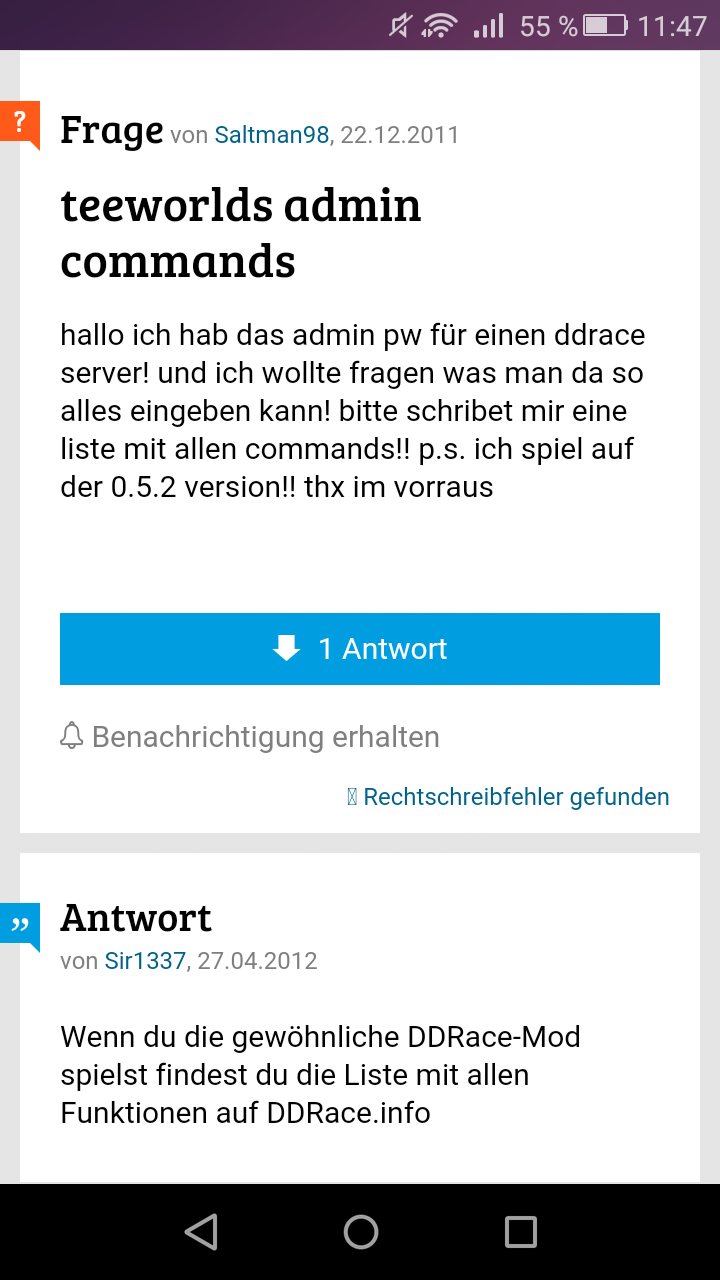
Task: Open the Antwort section heading
Action: [x=136, y=917]
